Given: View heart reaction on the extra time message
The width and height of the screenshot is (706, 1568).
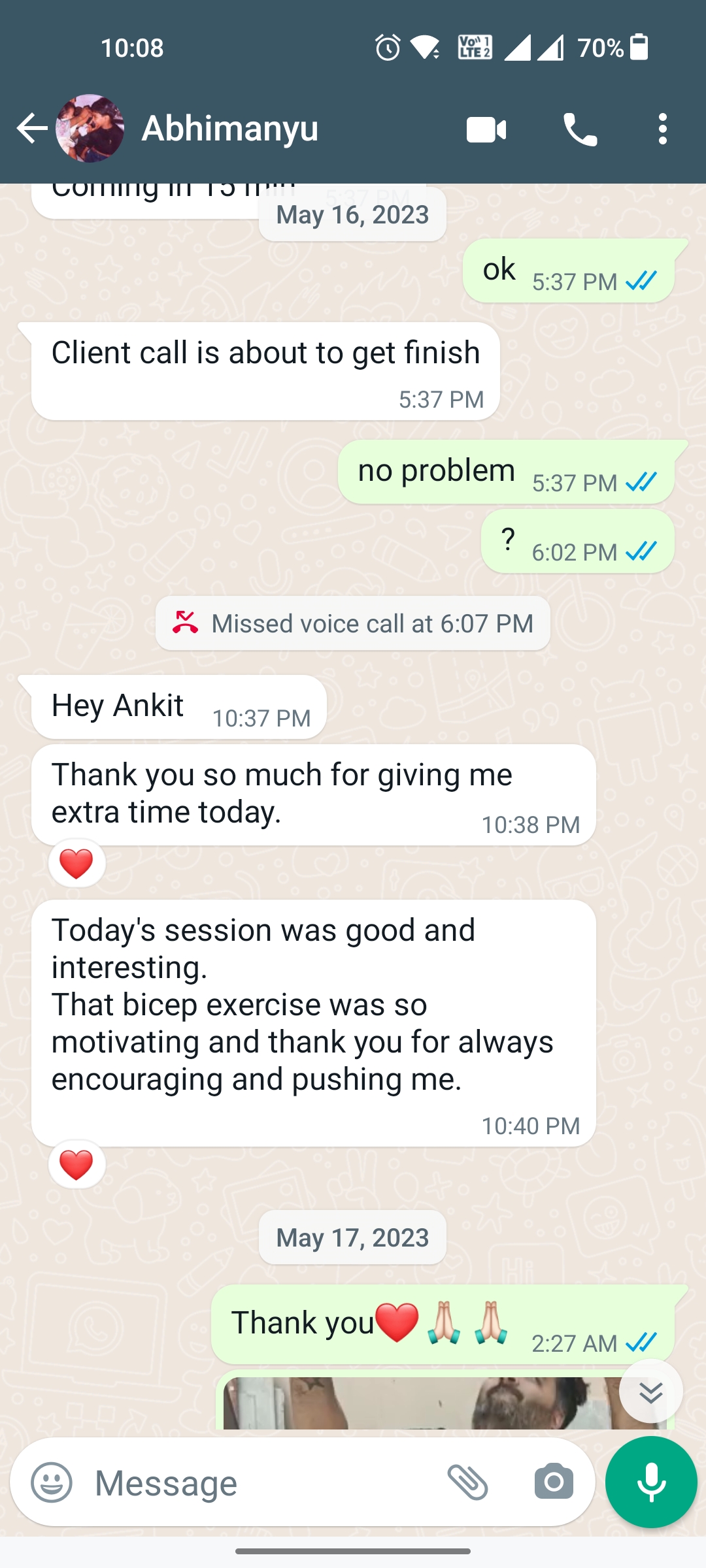Looking at the screenshot, I should (76, 864).
